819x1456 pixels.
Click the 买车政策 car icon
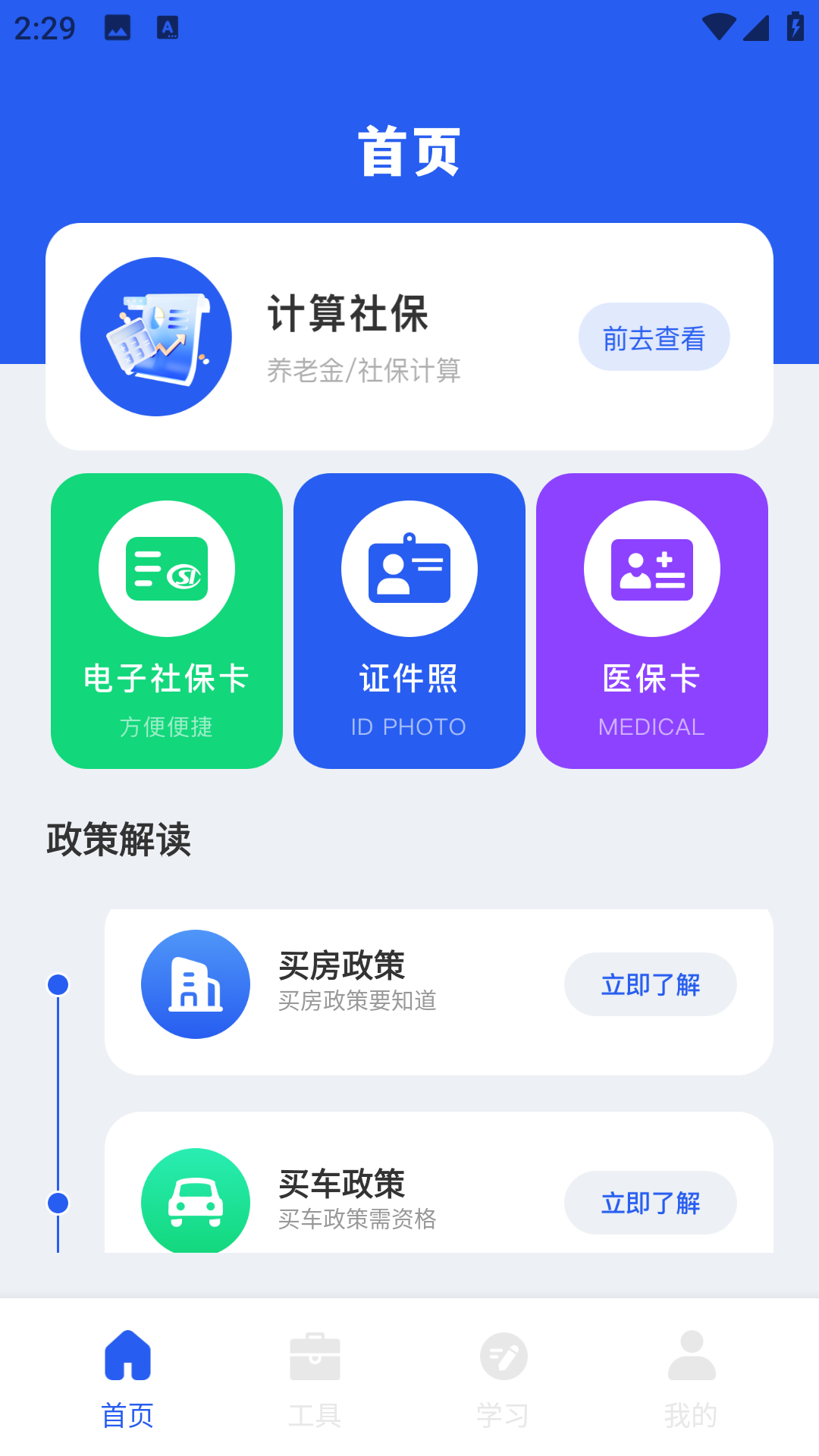(x=194, y=1202)
